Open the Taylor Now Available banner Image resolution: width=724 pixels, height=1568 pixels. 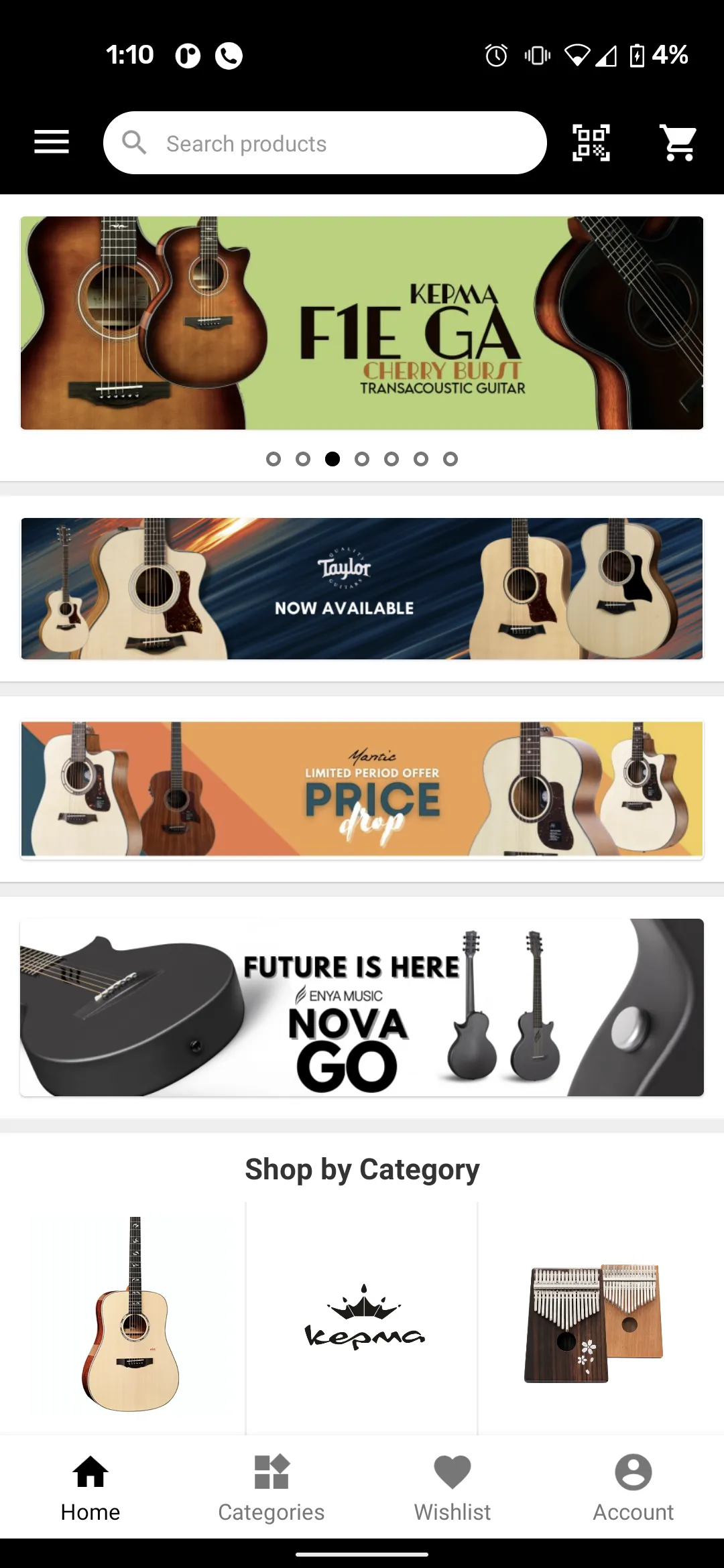pos(362,588)
